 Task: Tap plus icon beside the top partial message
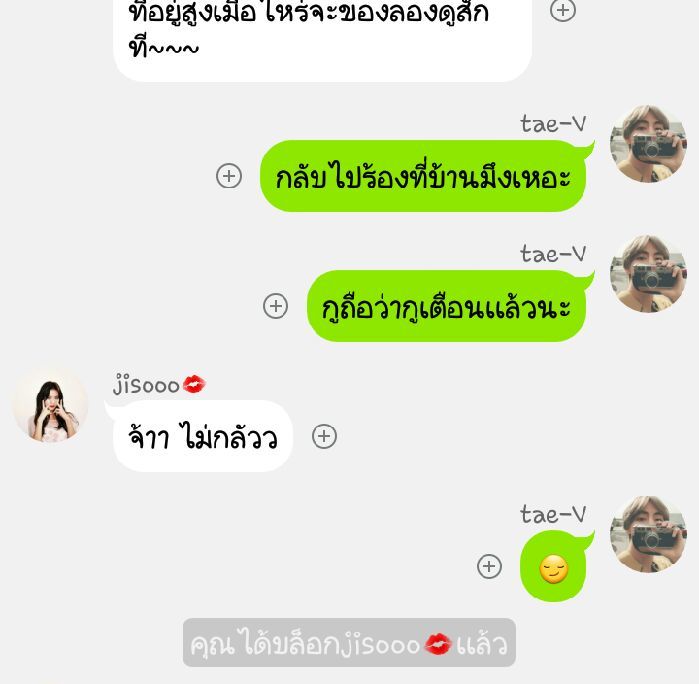point(563,11)
